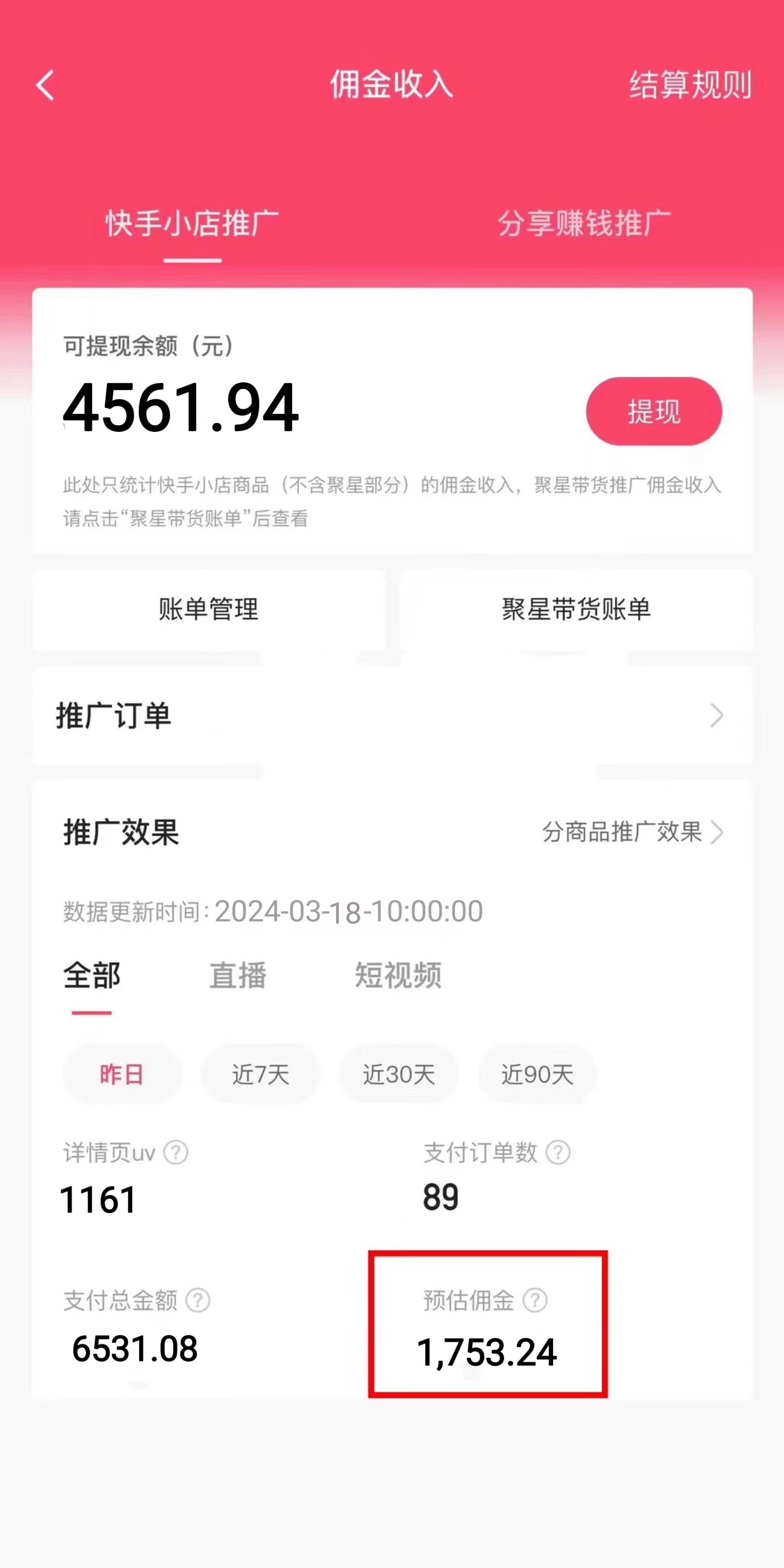Show help for 支付总金额
The image size is (784, 1568).
point(198,1301)
